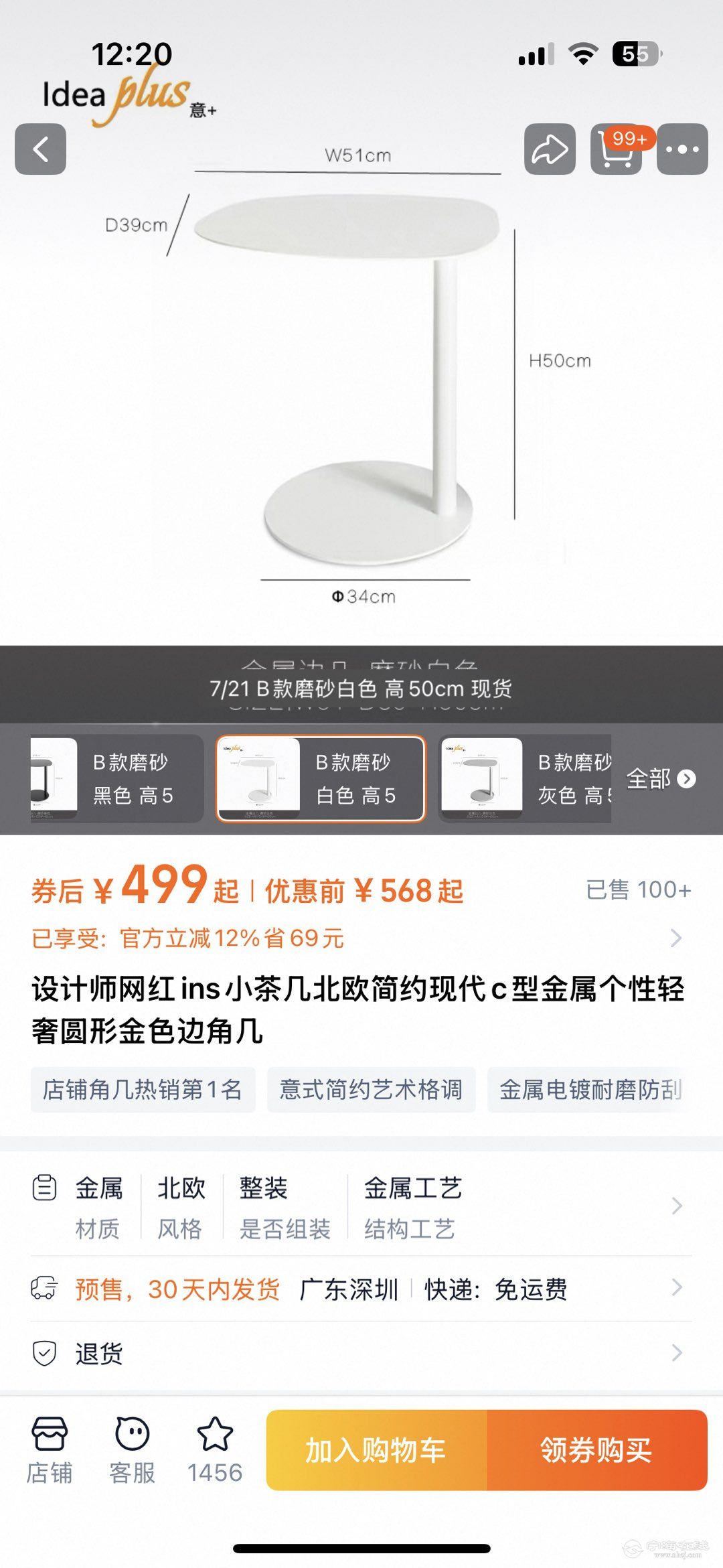Visit the 店铺 store page

click(x=49, y=1449)
